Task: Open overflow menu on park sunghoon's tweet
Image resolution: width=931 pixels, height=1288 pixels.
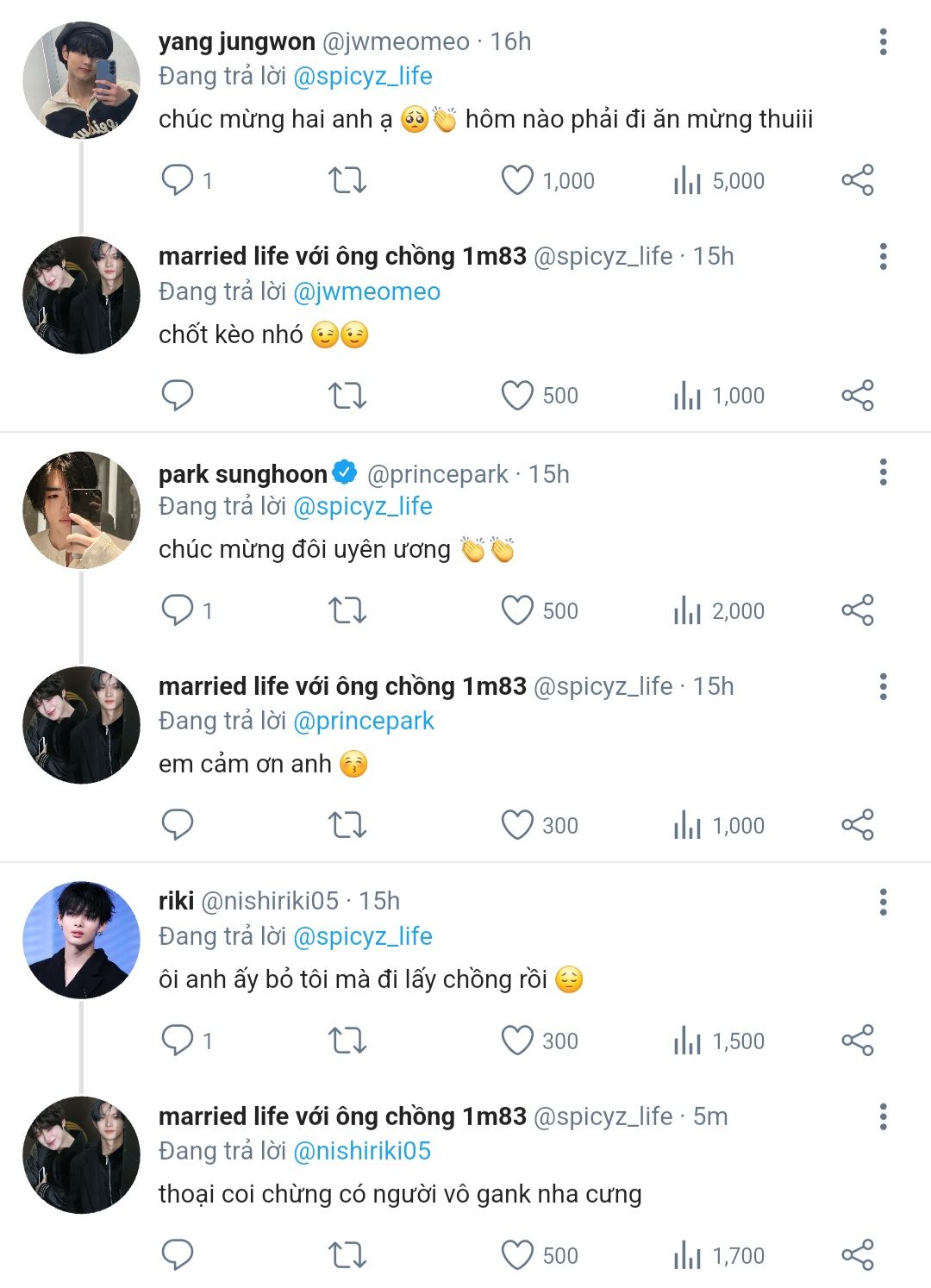Action: point(883,472)
